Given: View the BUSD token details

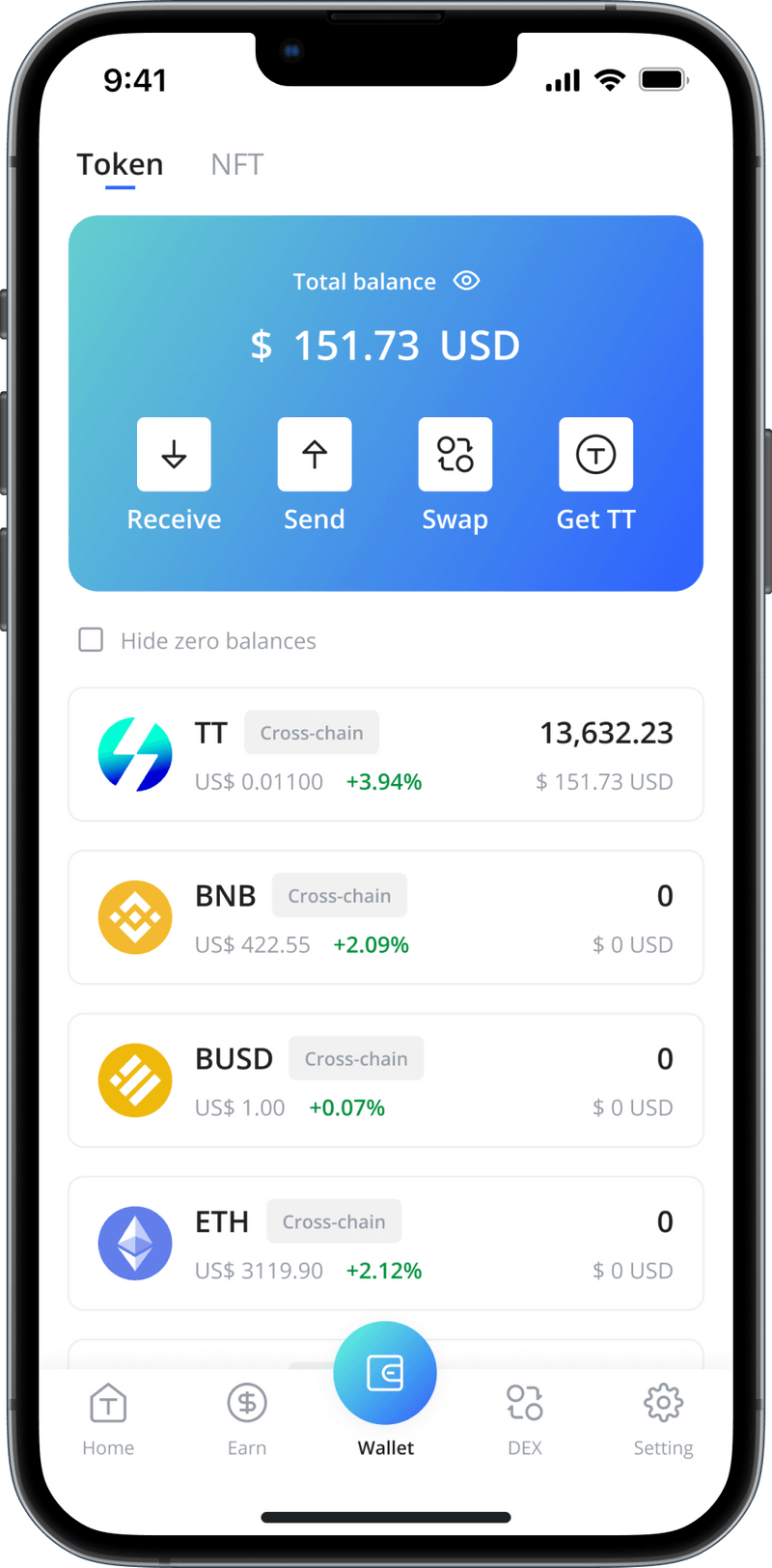Looking at the screenshot, I should (386, 1080).
